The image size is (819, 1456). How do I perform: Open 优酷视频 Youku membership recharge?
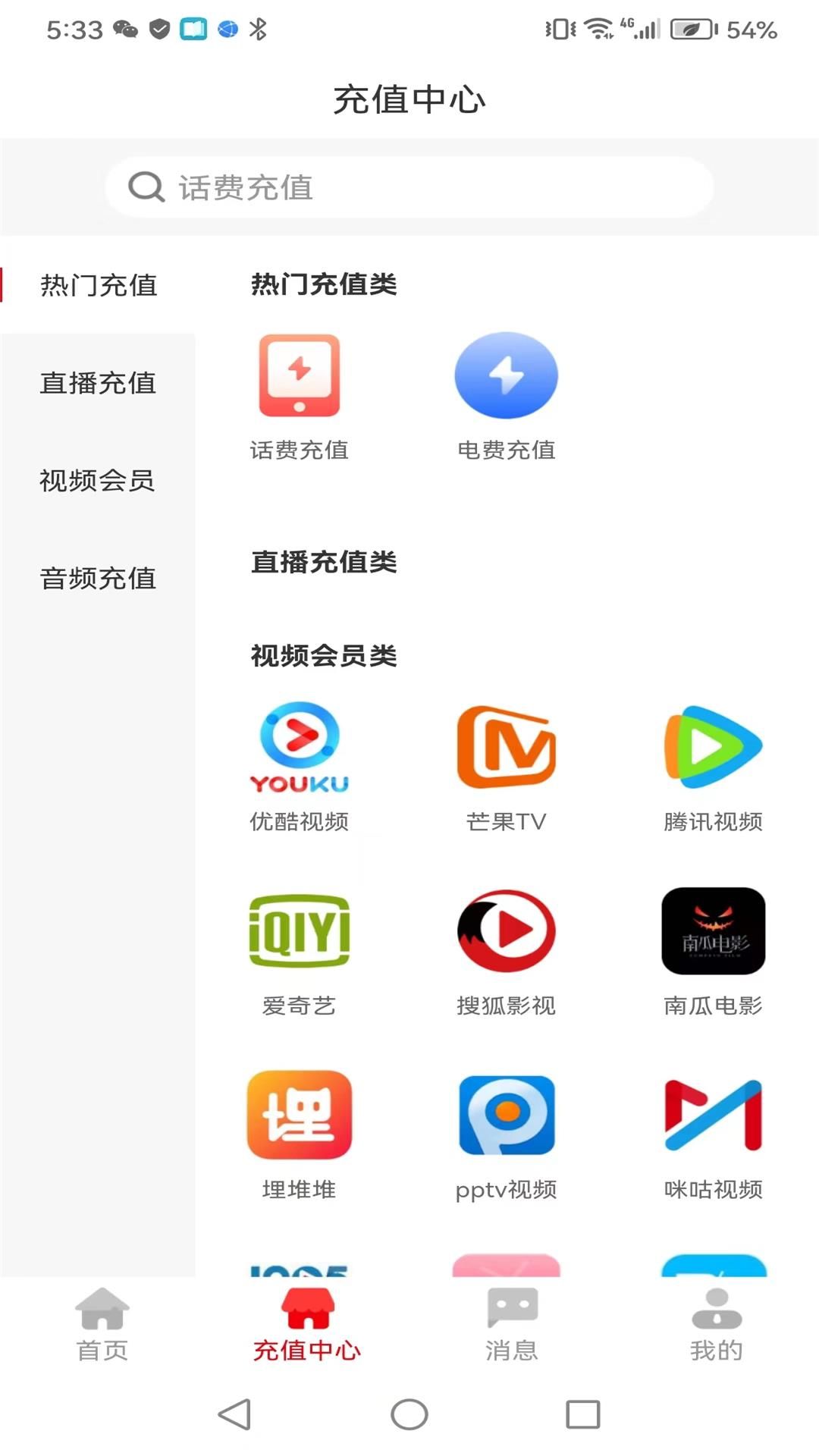point(298,758)
